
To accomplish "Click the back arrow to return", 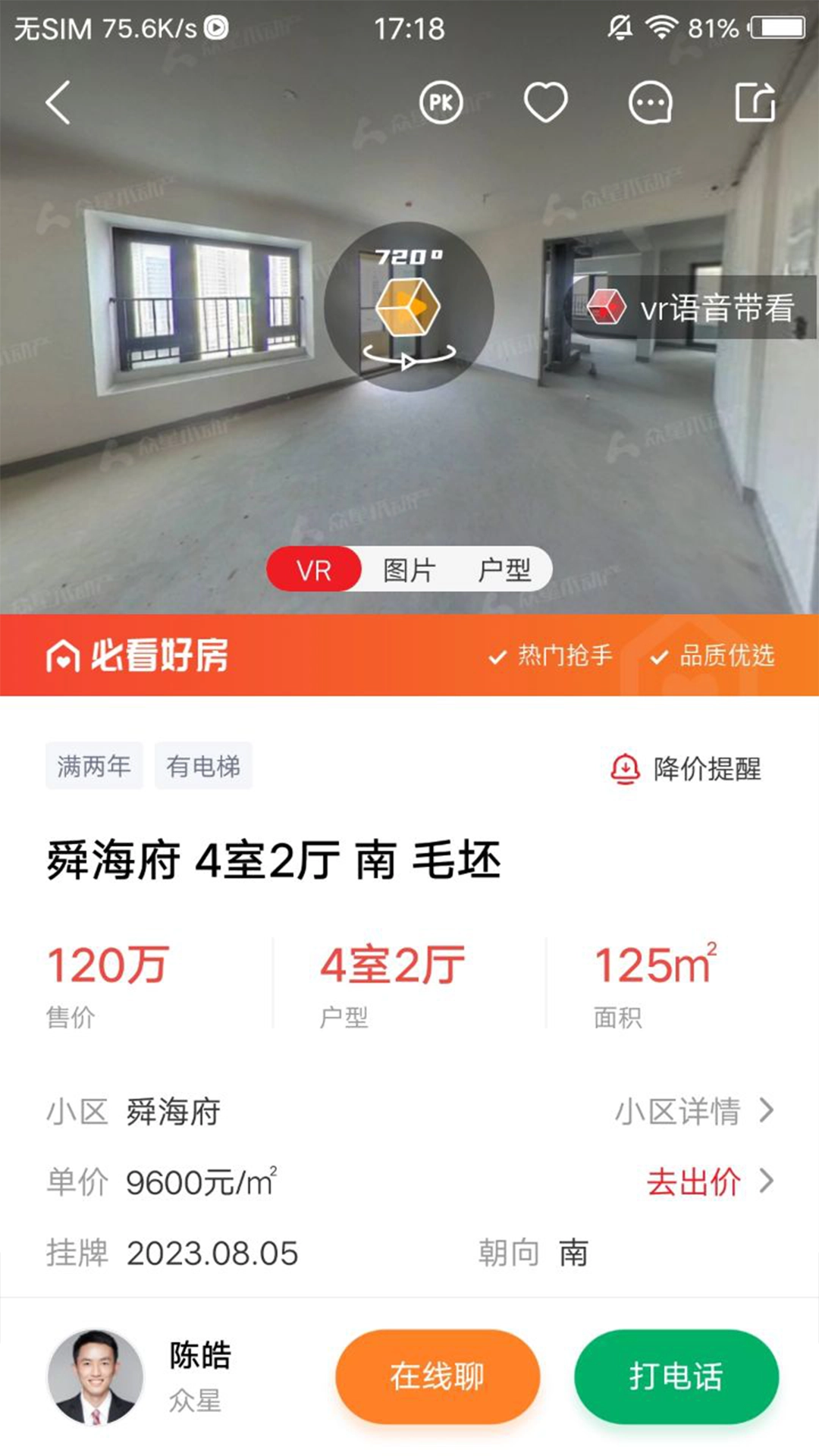I will tap(57, 102).
